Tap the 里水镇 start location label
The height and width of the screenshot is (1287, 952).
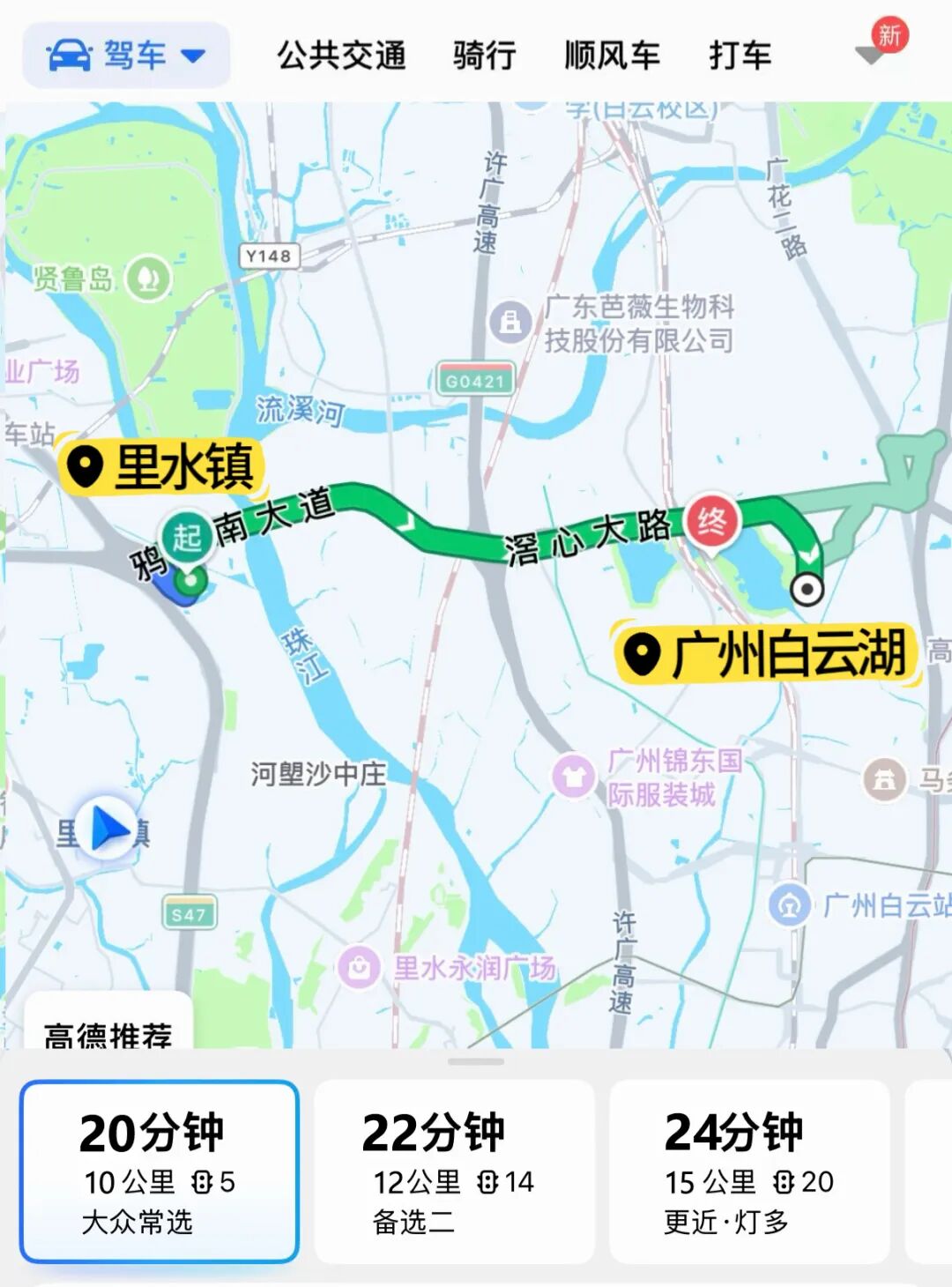164,466
